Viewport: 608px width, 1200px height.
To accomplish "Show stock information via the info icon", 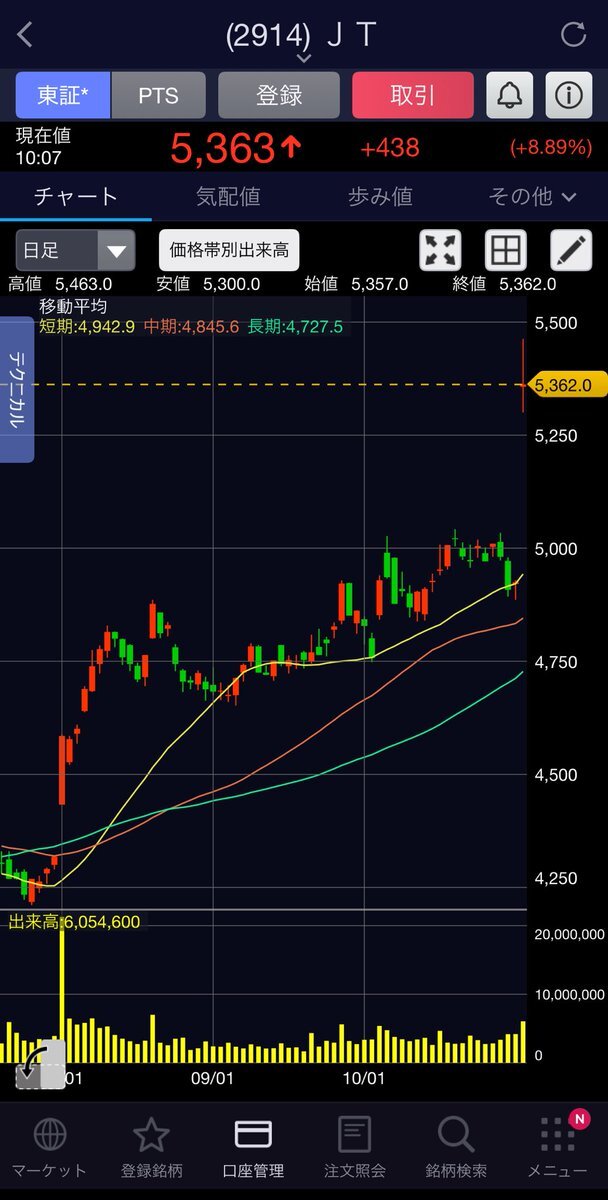I will coord(568,95).
